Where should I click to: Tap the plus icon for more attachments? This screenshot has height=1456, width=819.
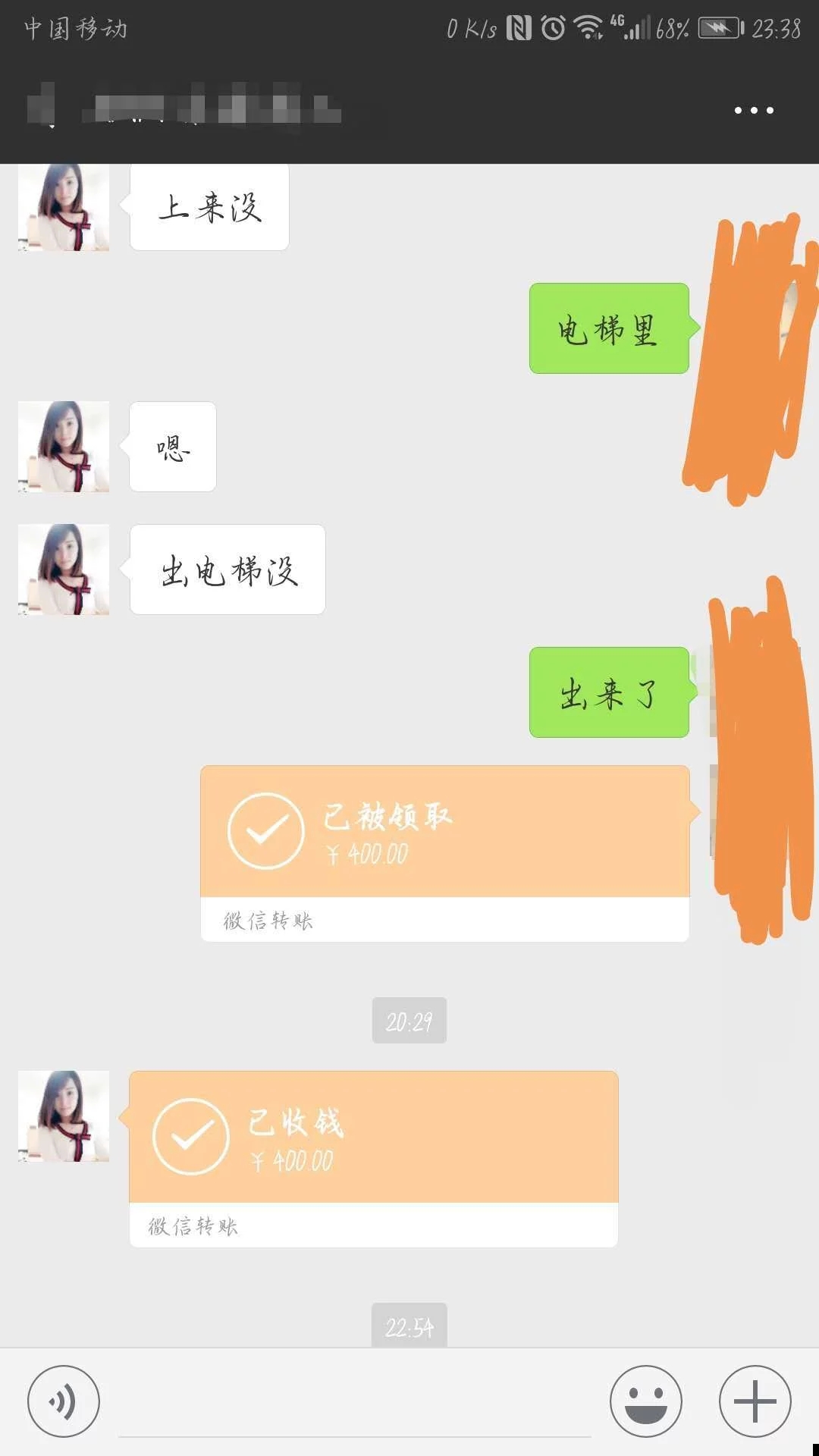(x=755, y=1402)
